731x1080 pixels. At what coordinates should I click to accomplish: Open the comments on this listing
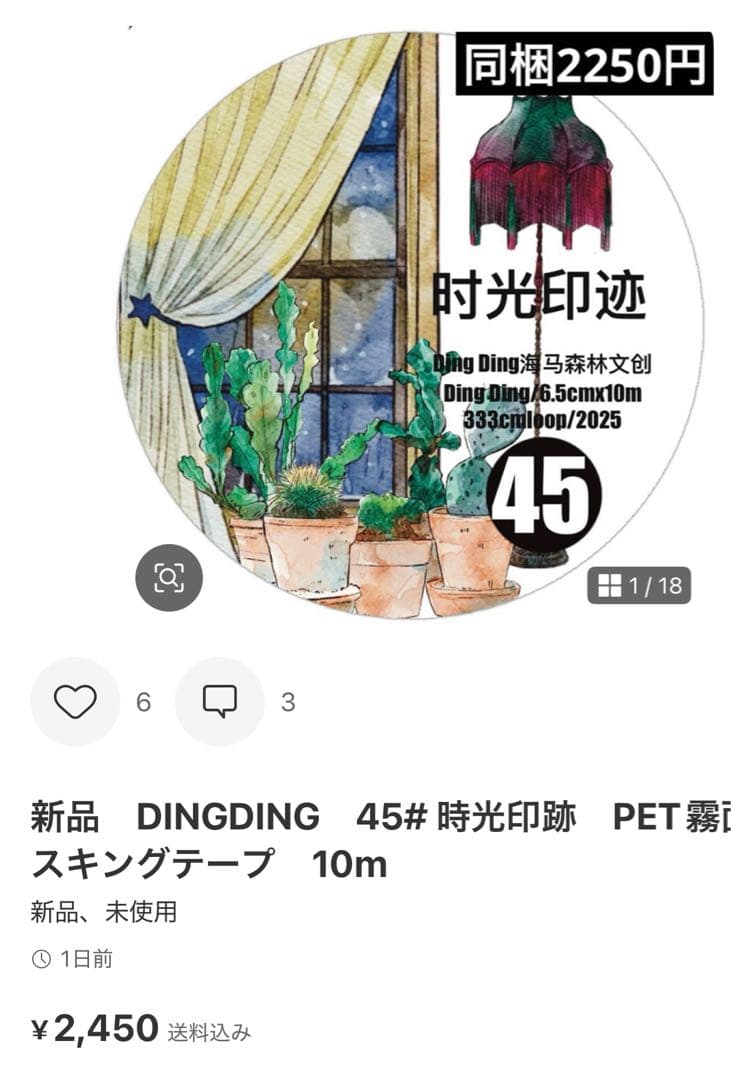[x=219, y=702]
